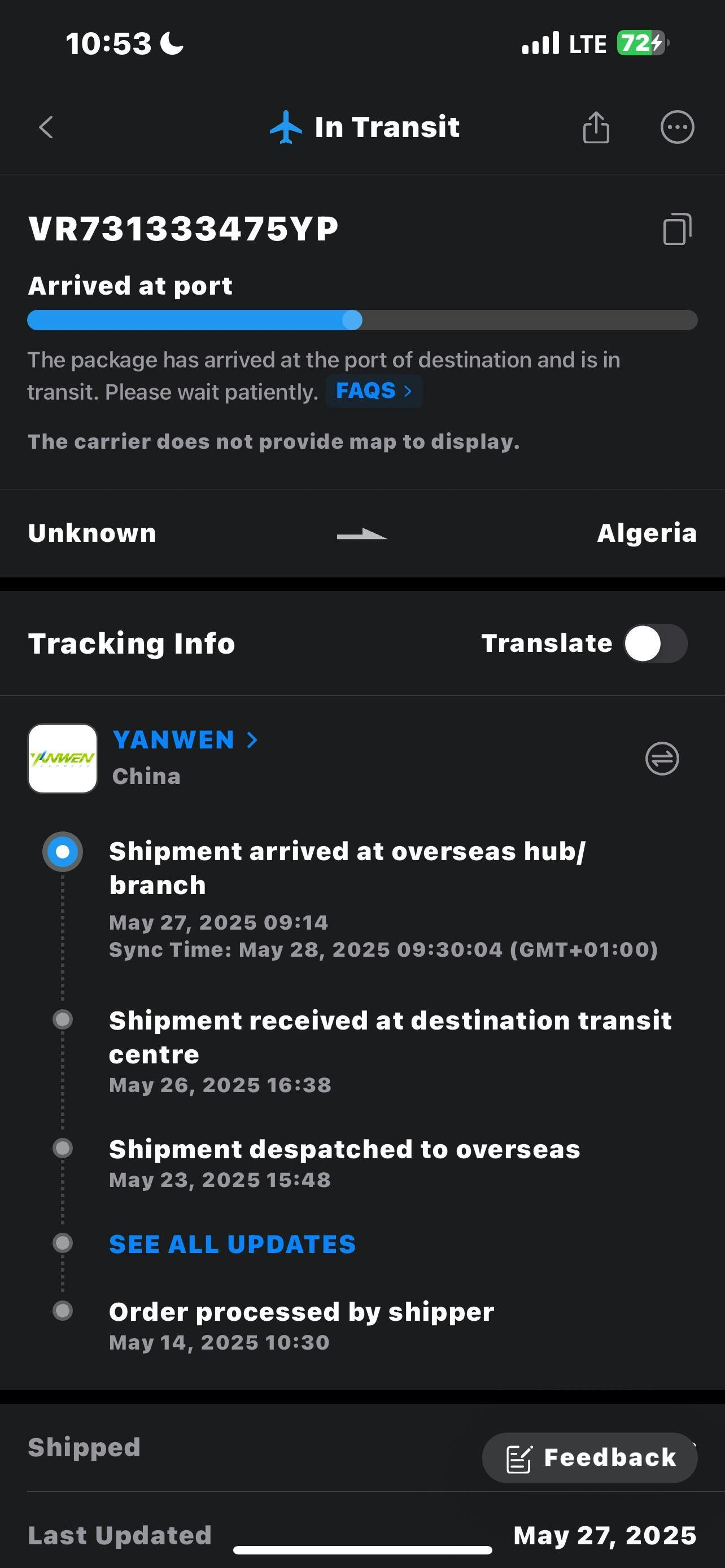Open the three-dot more options menu
Screen dimensions: 725x1568
point(677,127)
